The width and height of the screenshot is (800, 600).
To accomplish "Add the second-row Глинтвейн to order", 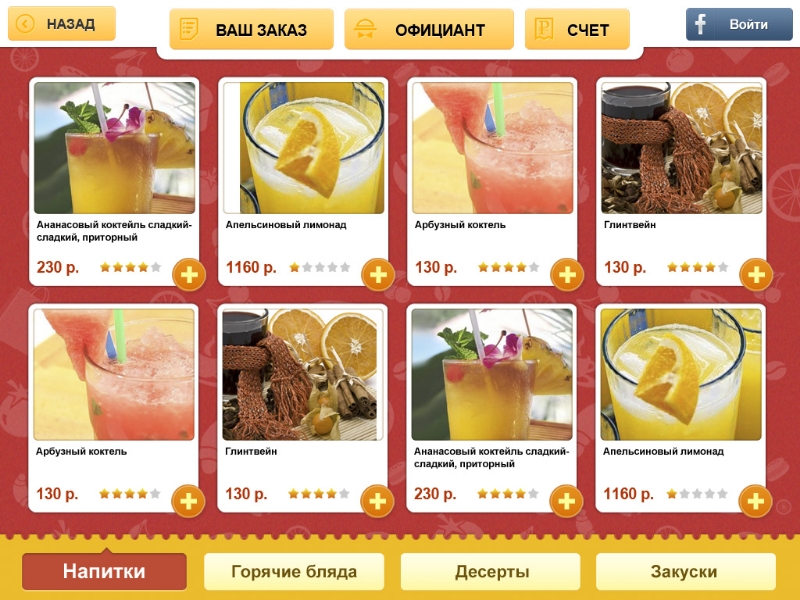I will (x=377, y=501).
